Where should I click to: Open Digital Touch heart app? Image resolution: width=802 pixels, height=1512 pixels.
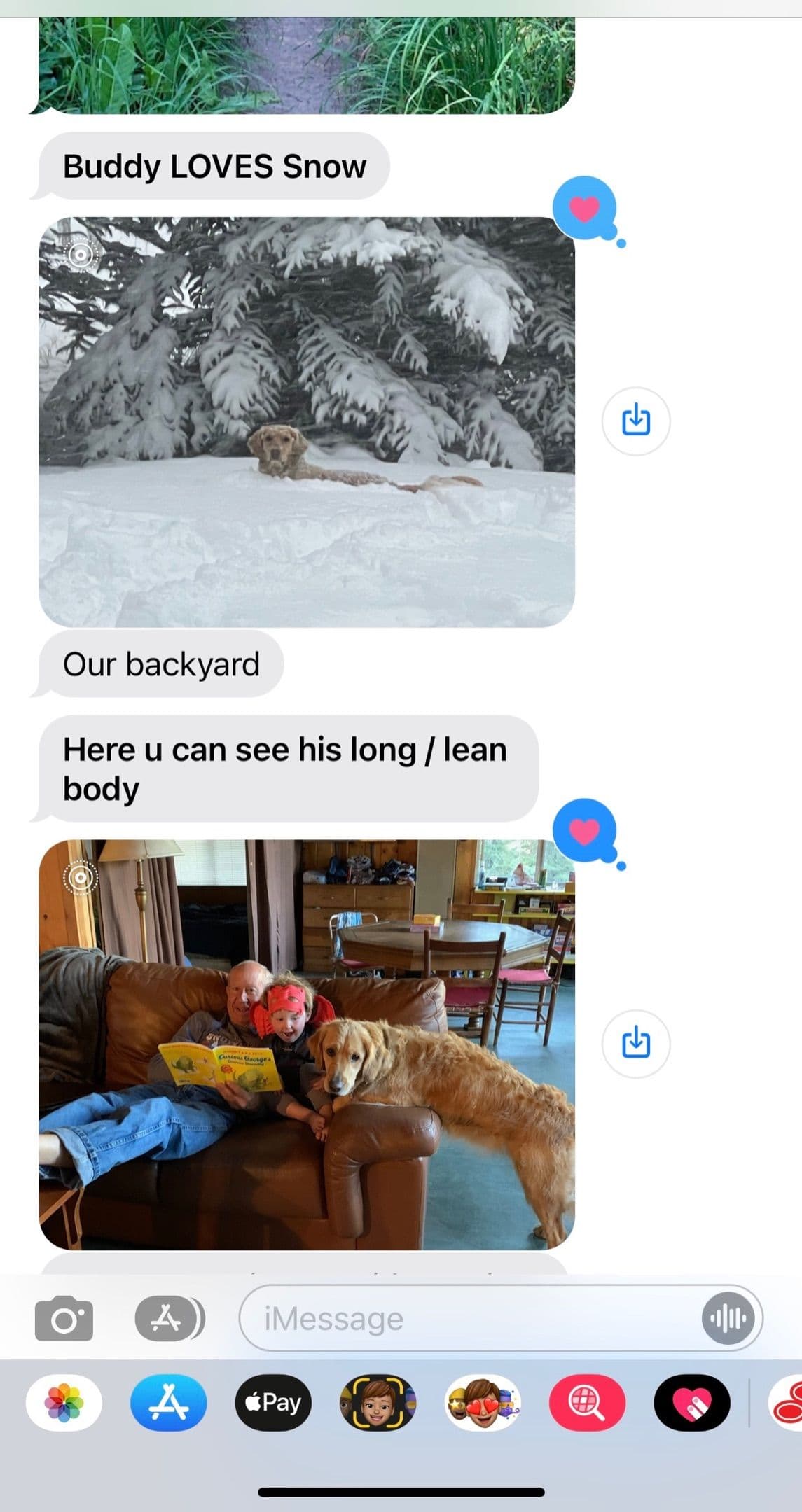pyautogui.click(x=692, y=1402)
